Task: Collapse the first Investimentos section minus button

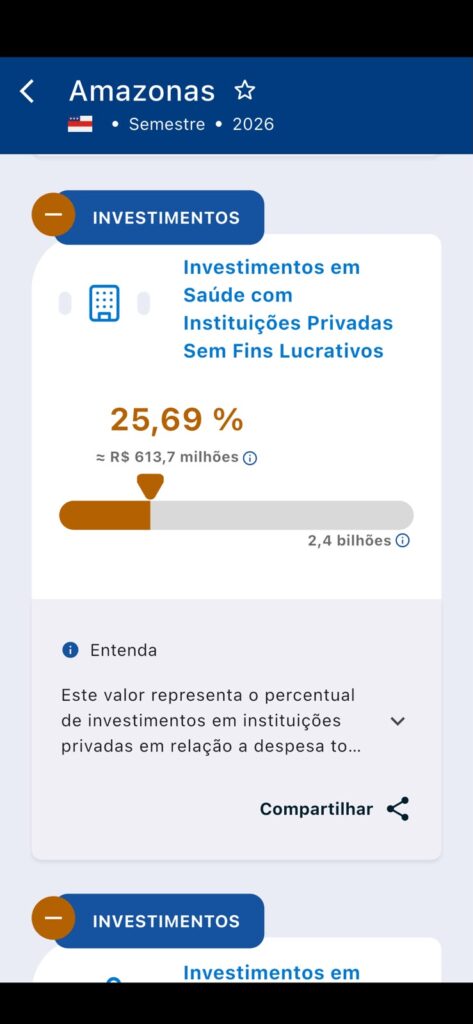Action: click(x=54, y=214)
